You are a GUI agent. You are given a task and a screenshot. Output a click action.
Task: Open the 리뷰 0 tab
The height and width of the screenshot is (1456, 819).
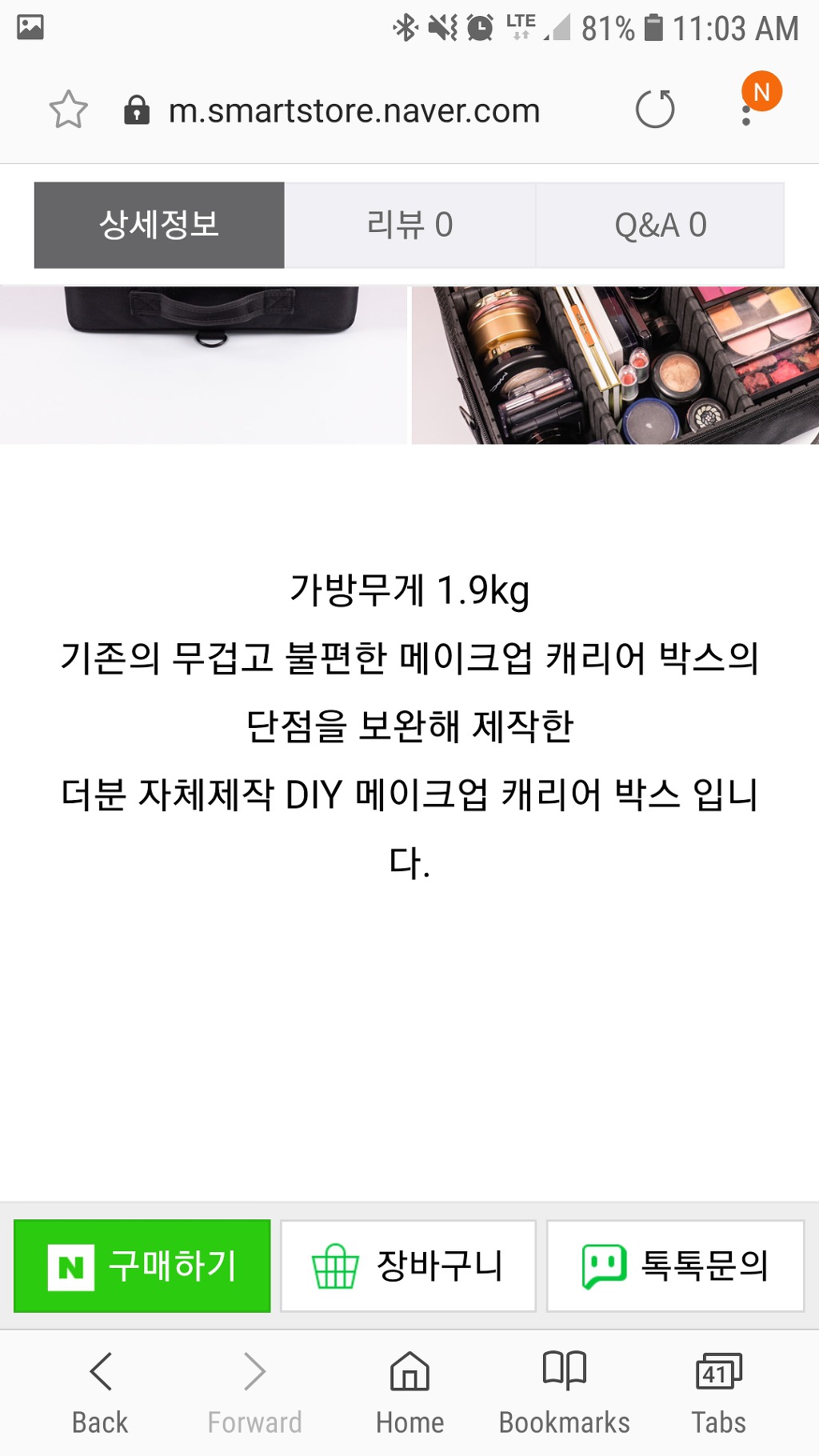coord(409,225)
